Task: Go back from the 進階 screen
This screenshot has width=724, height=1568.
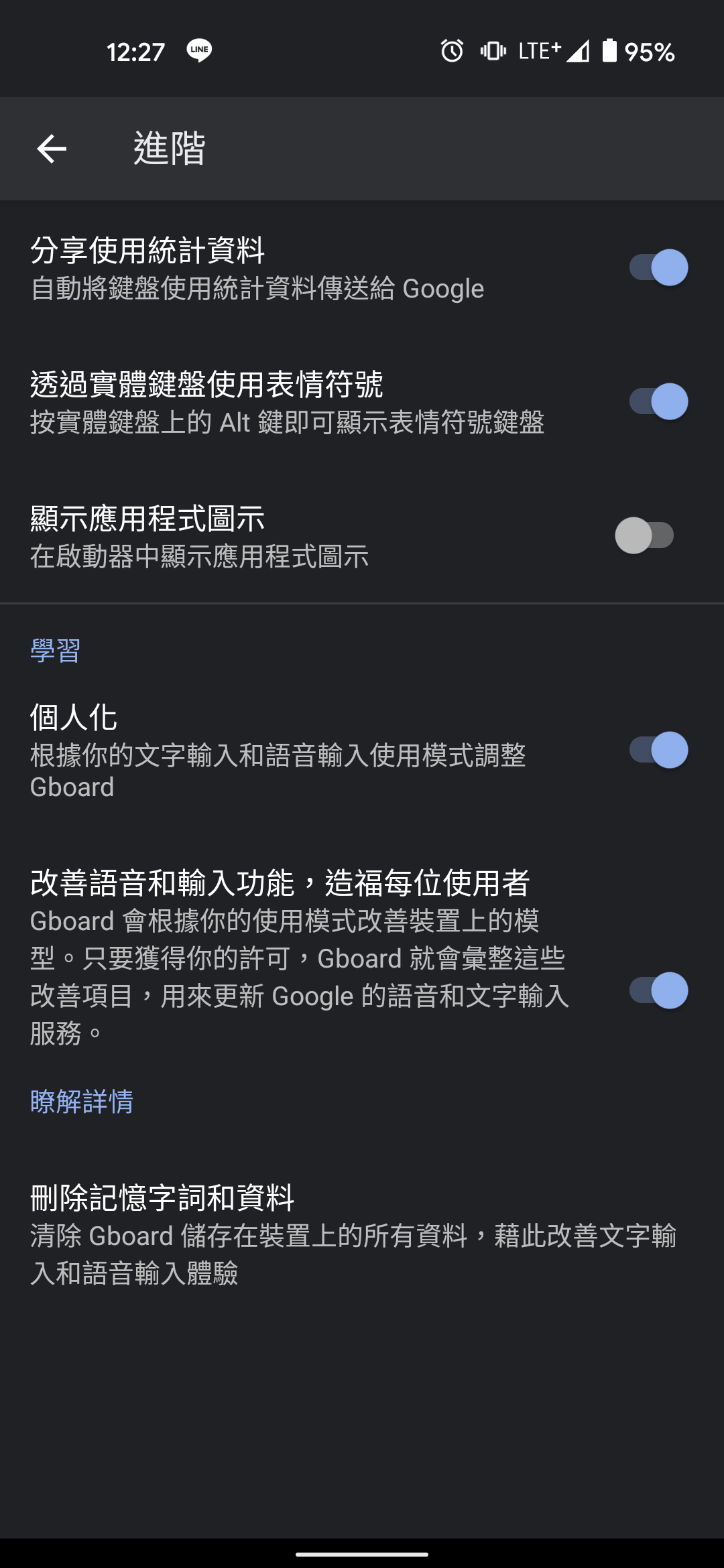Action: click(52, 149)
